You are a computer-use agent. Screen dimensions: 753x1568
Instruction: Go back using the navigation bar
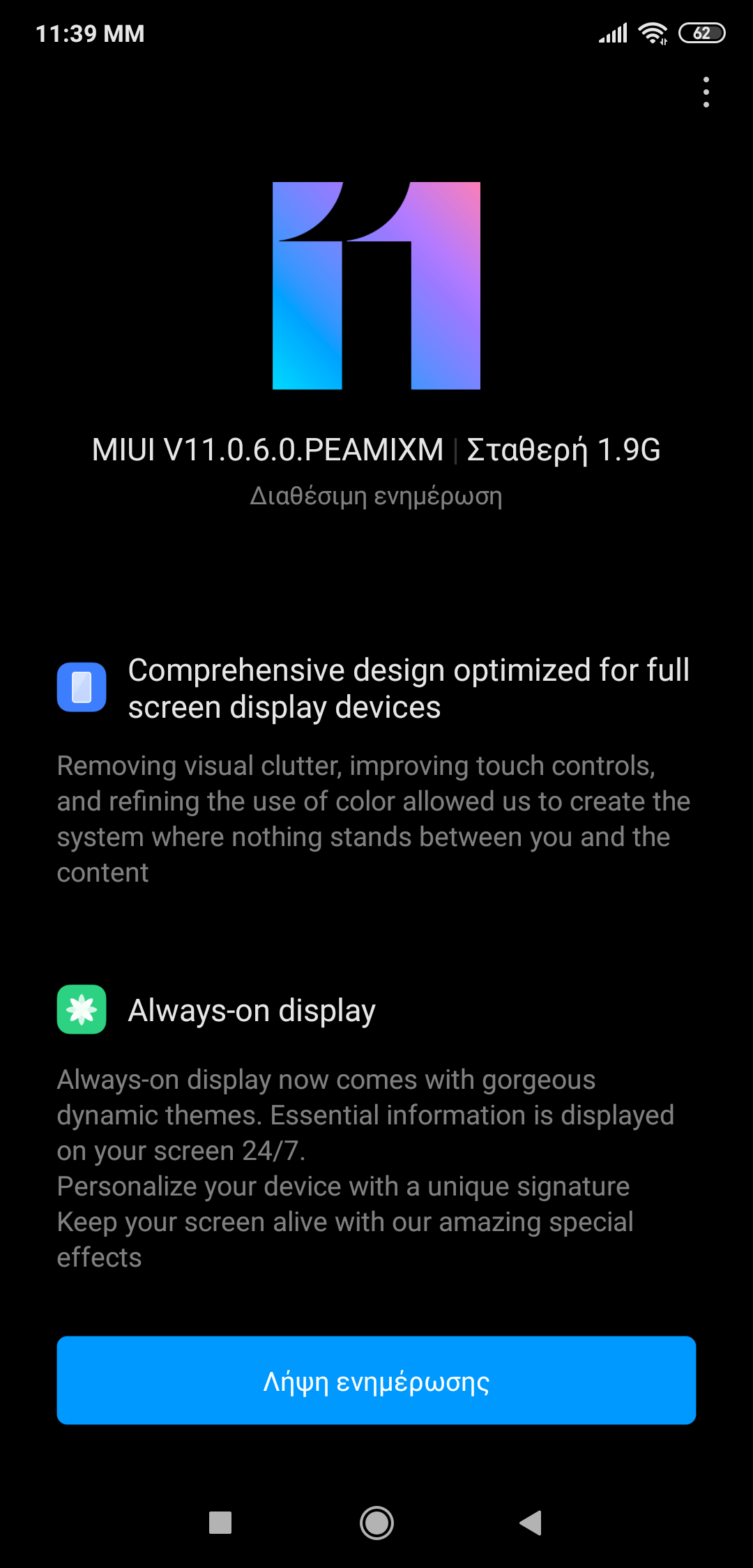pos(531,1523)
